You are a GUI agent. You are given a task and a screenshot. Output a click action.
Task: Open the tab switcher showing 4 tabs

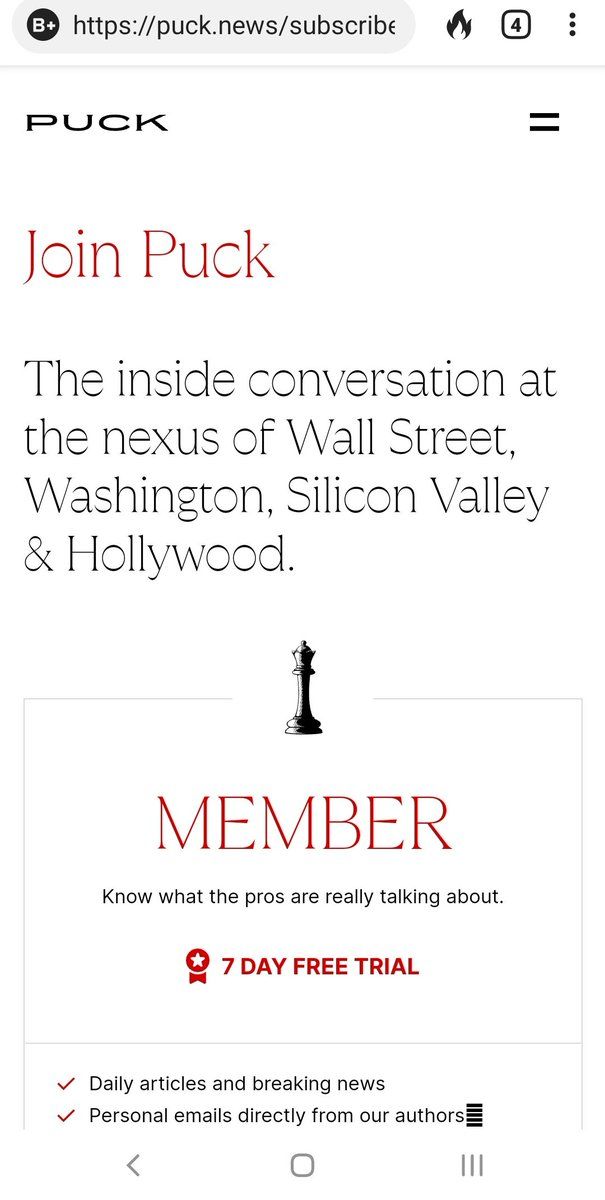tap(515, 25)
